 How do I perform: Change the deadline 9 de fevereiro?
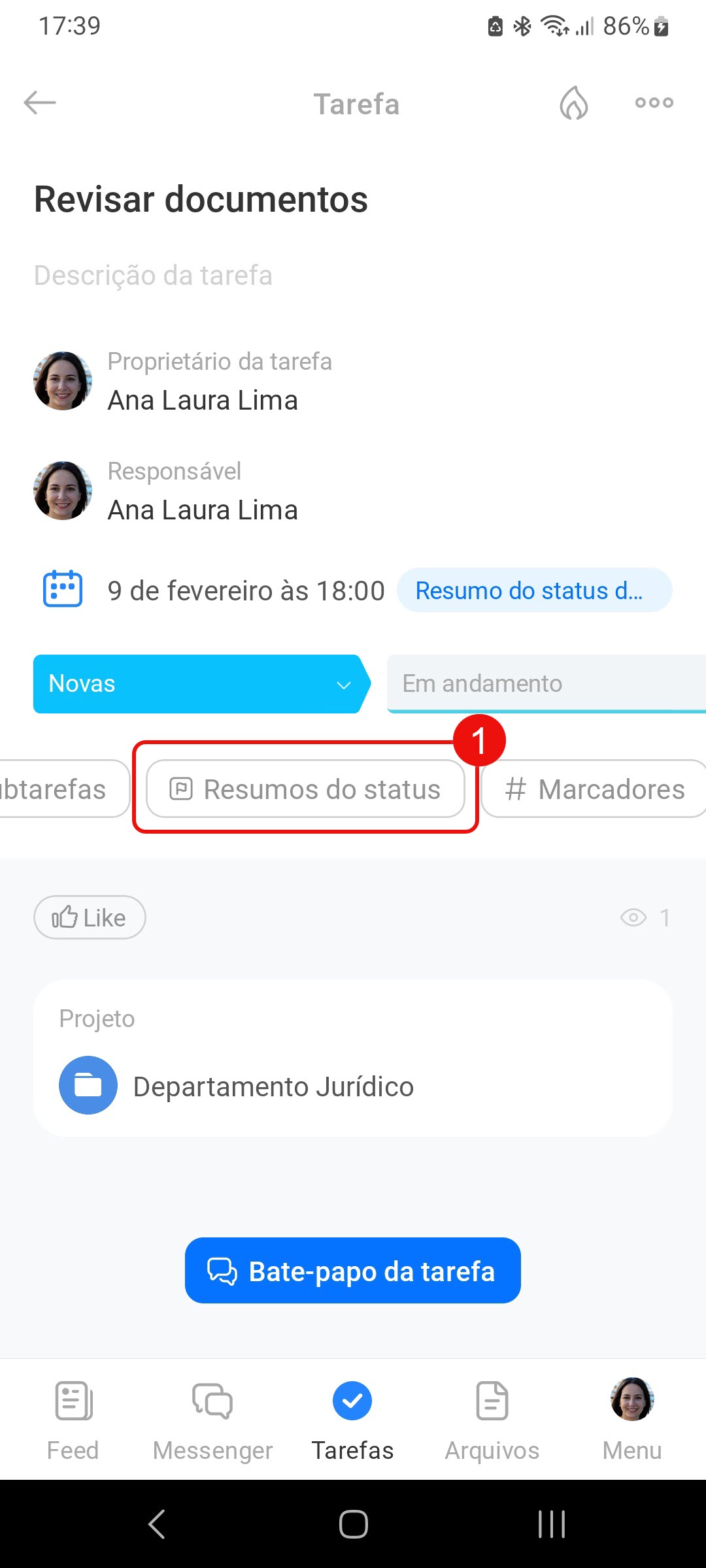pyautogui.click(x=245, y=591)
